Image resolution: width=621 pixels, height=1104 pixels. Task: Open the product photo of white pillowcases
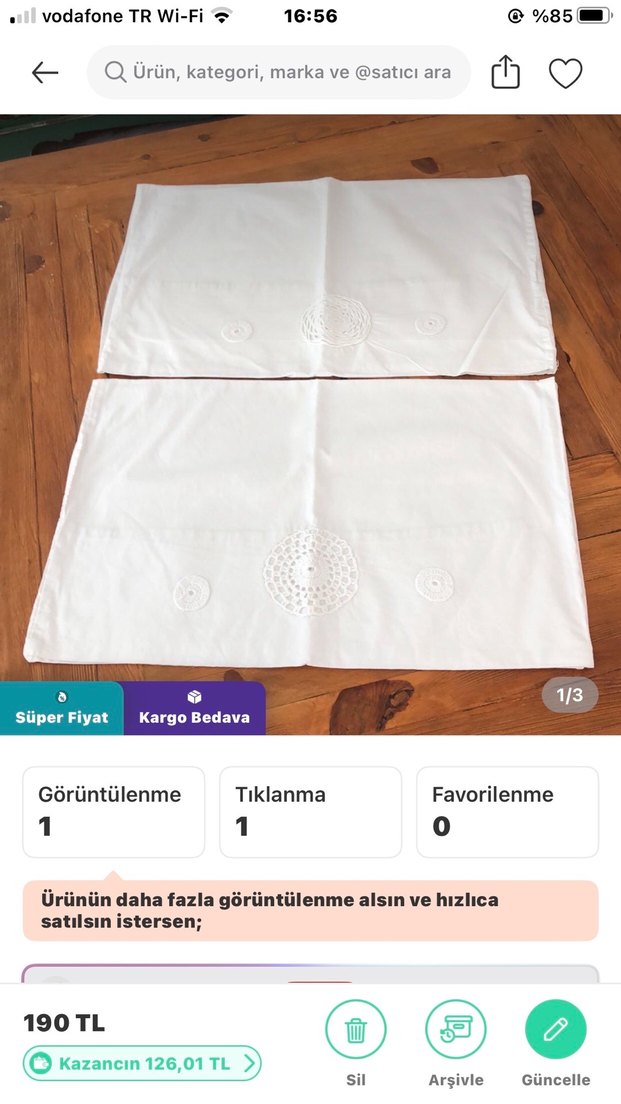310,420
